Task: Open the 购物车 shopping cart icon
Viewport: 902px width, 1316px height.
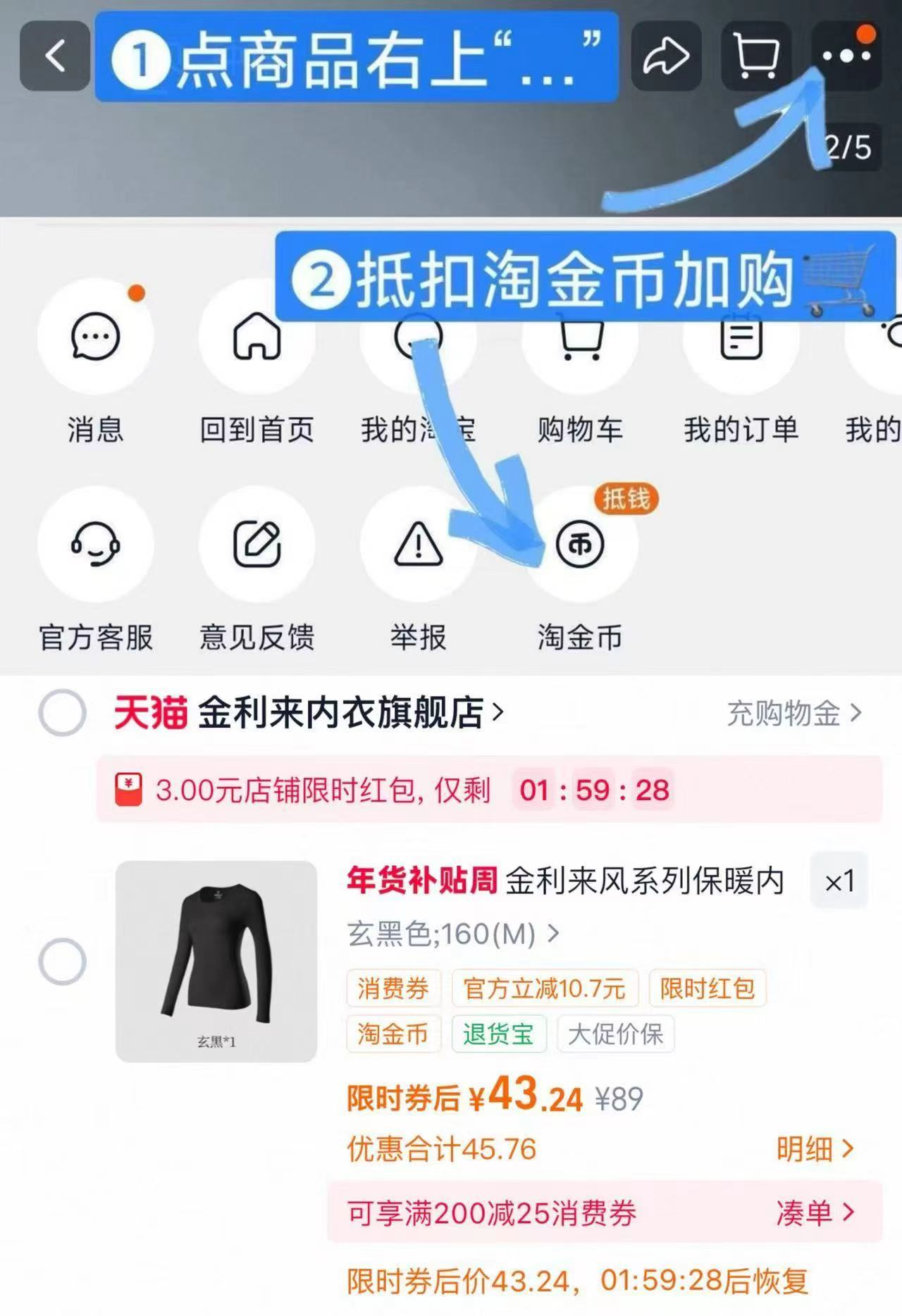Action: [x=578, y=337]
